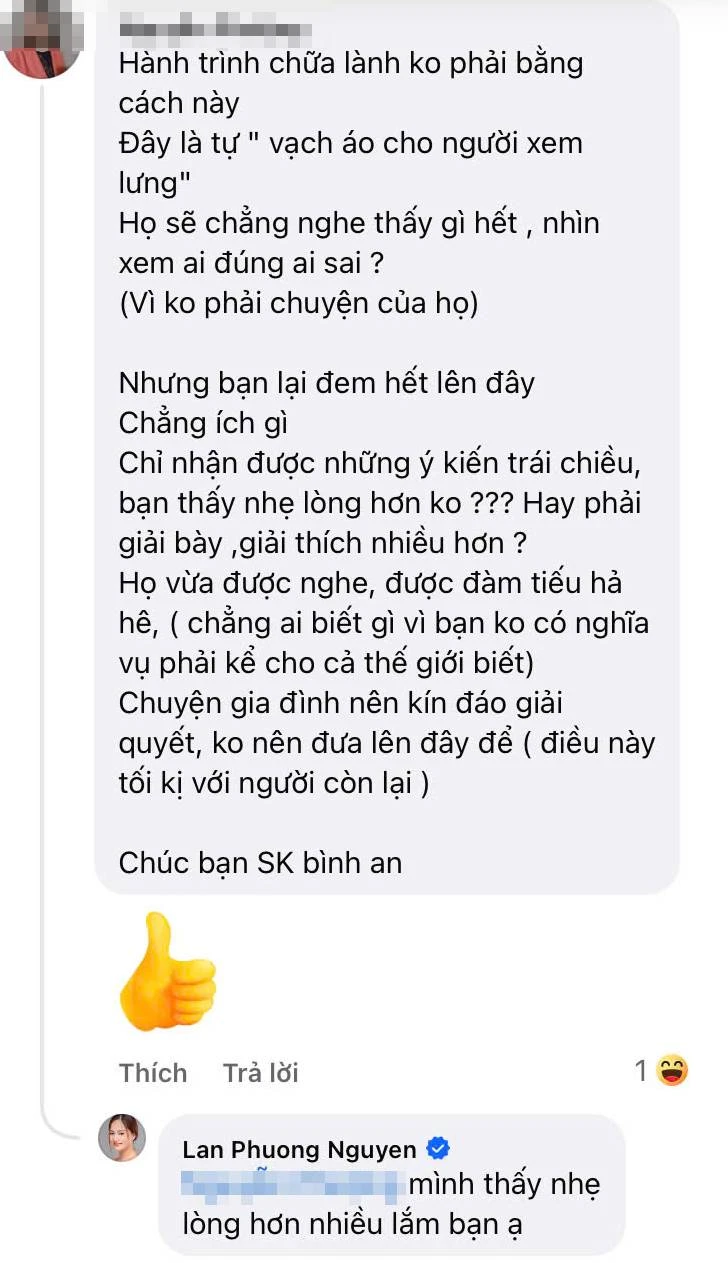Tap Trả lời to reply to the comment

[x=261, y=1072]
